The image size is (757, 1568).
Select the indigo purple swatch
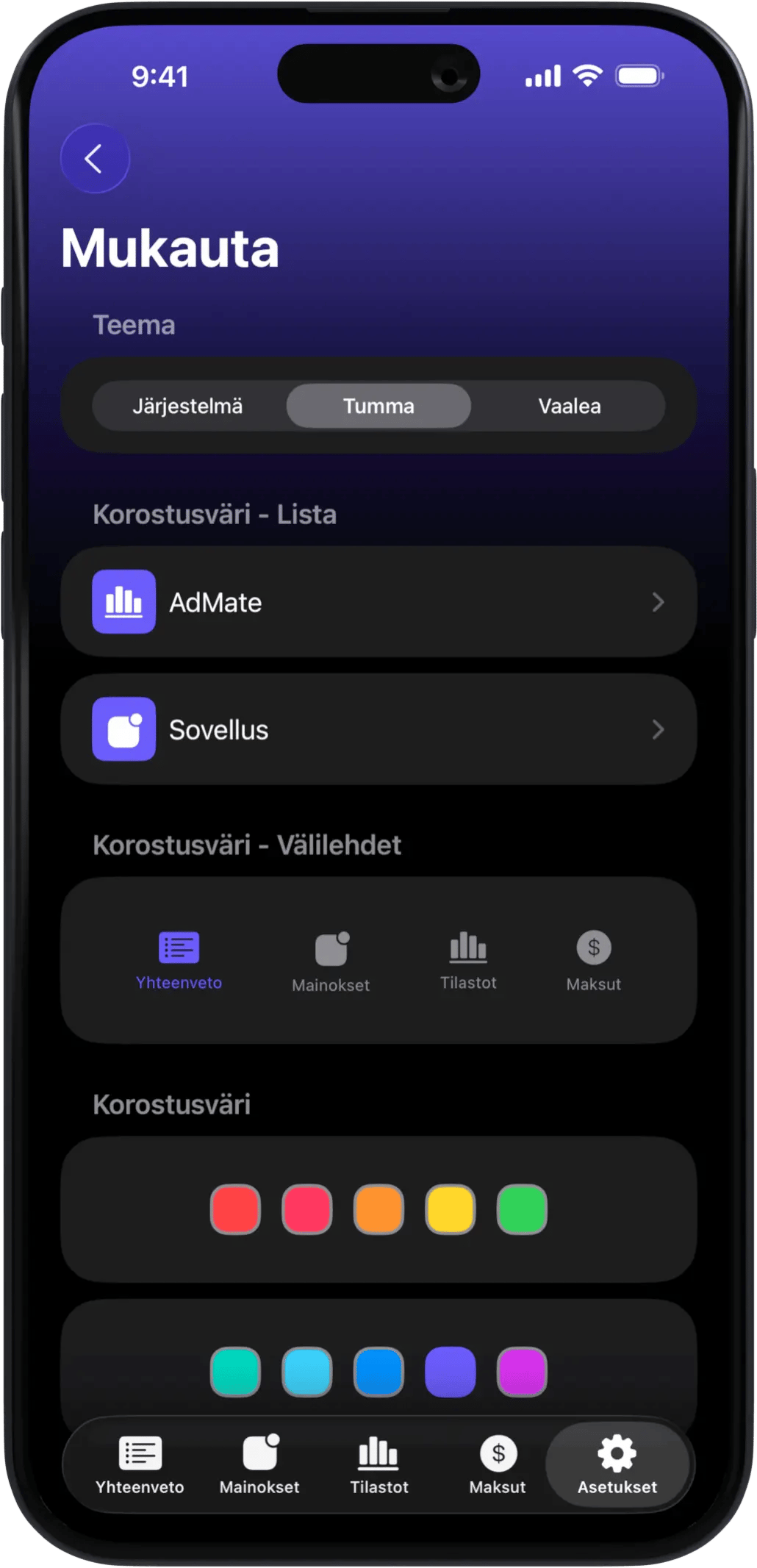pos(450,1372)
